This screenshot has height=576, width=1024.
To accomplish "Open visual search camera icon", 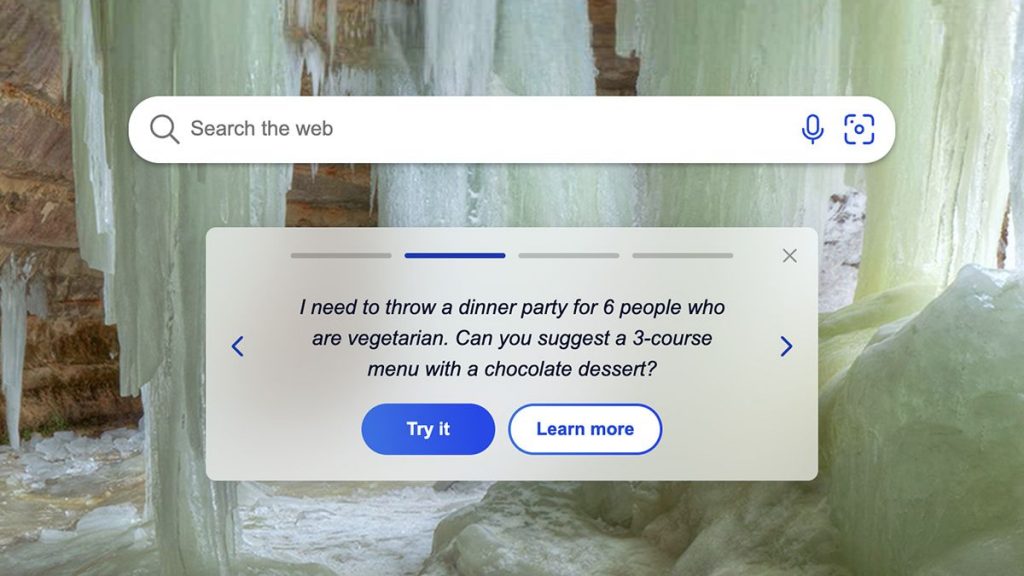I will tap(859, 129).
